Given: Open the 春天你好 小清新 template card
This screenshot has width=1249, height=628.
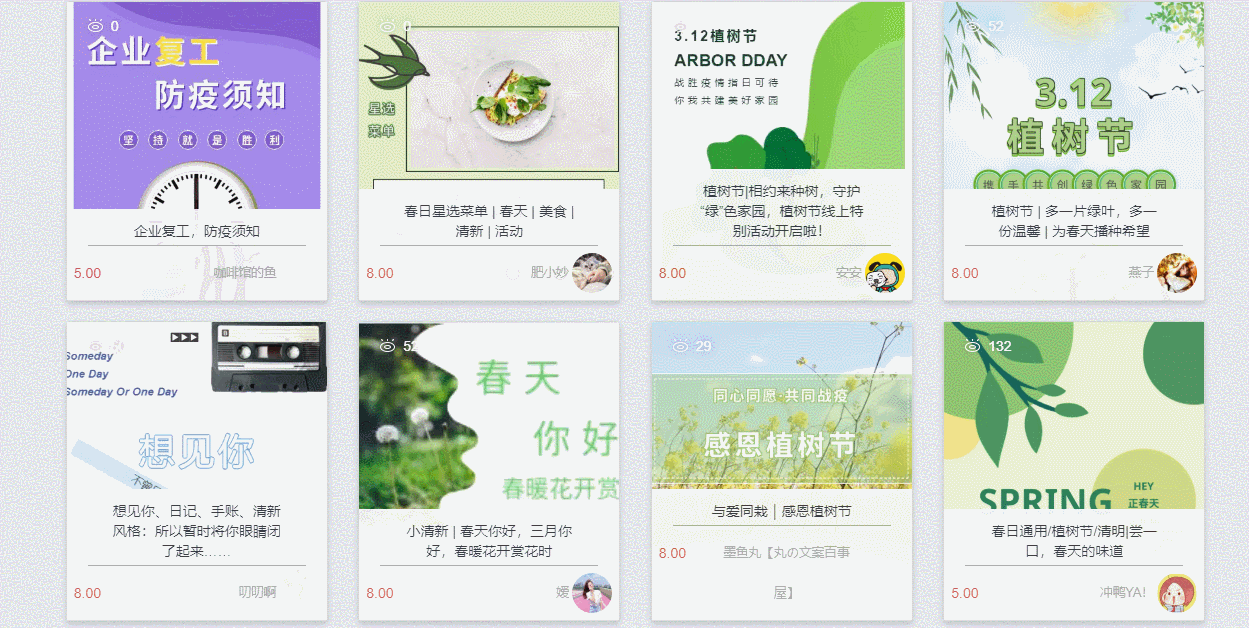Looking at the screenshot, I should click(489, 416).
